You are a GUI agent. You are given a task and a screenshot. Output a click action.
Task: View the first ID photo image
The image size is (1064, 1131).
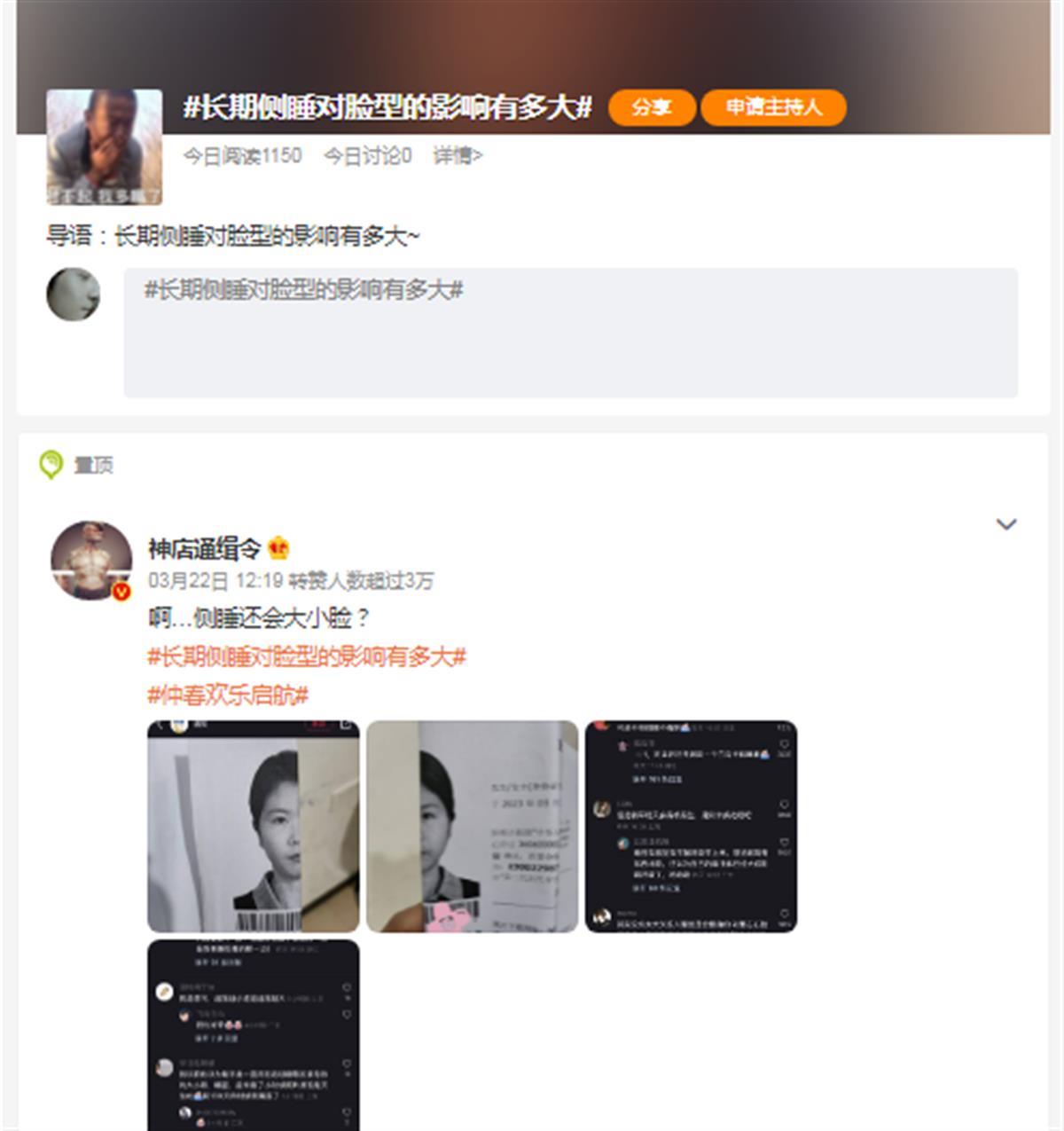pos(253,826)
